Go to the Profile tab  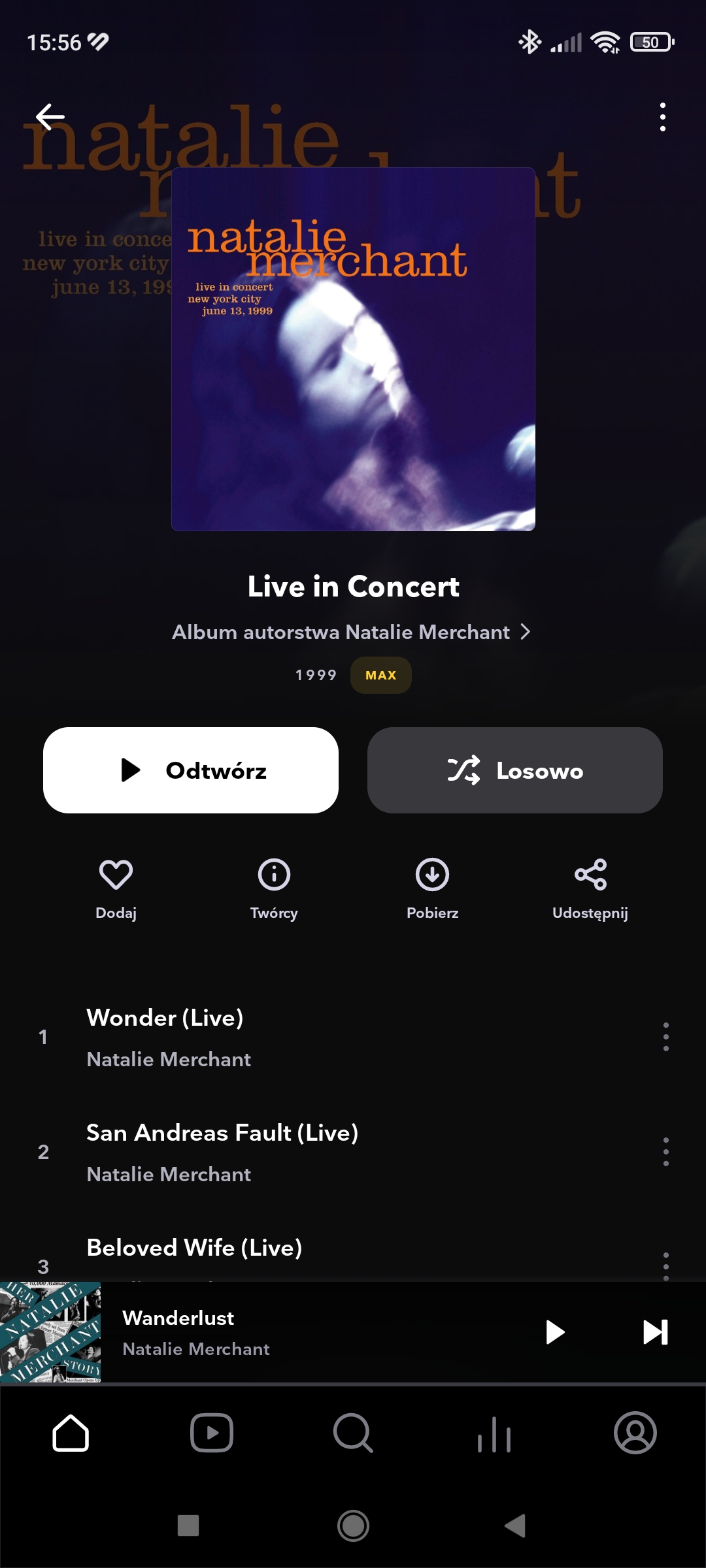tap(635, 1433)
